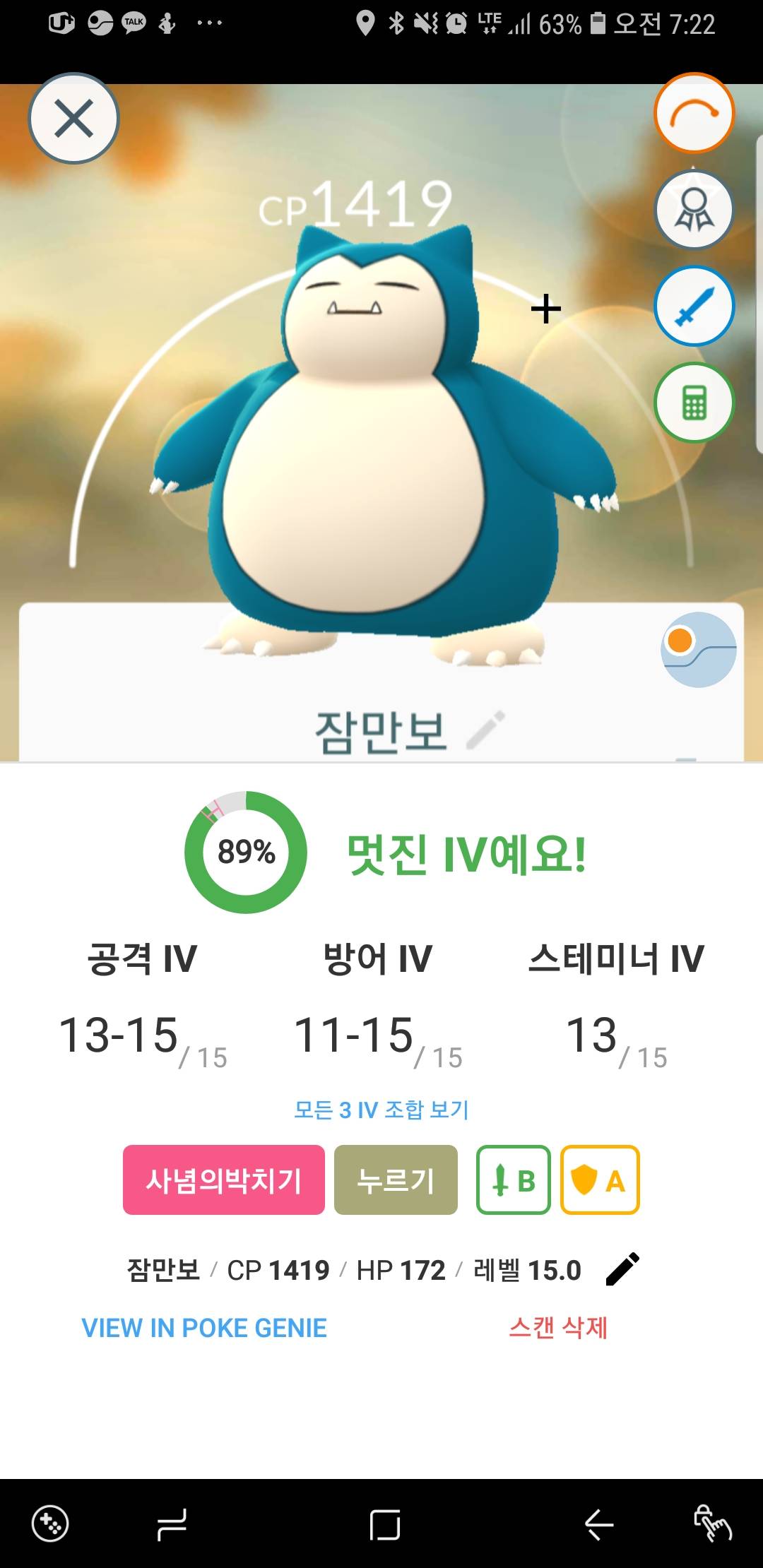
Task: Tap the 사념의박치기 move button
Action: pos(223,1180)
